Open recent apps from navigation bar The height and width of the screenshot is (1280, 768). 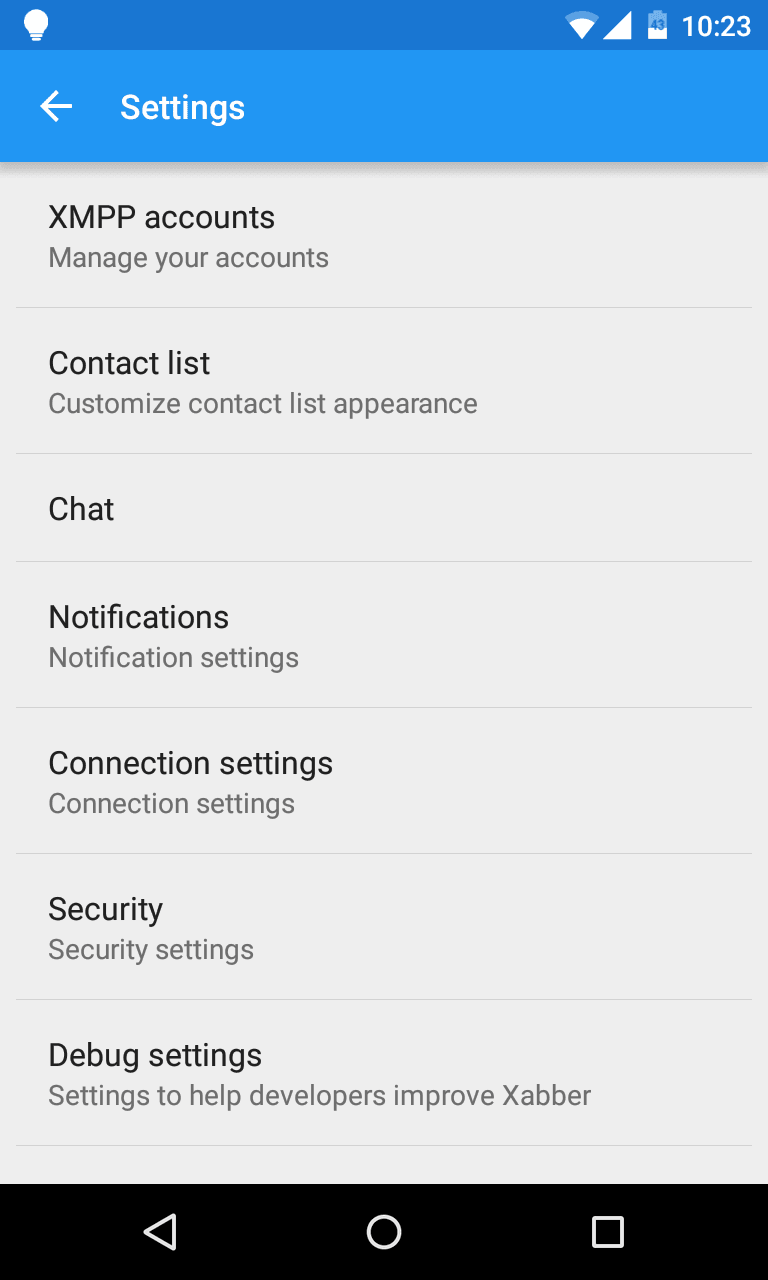point(607,1232)
